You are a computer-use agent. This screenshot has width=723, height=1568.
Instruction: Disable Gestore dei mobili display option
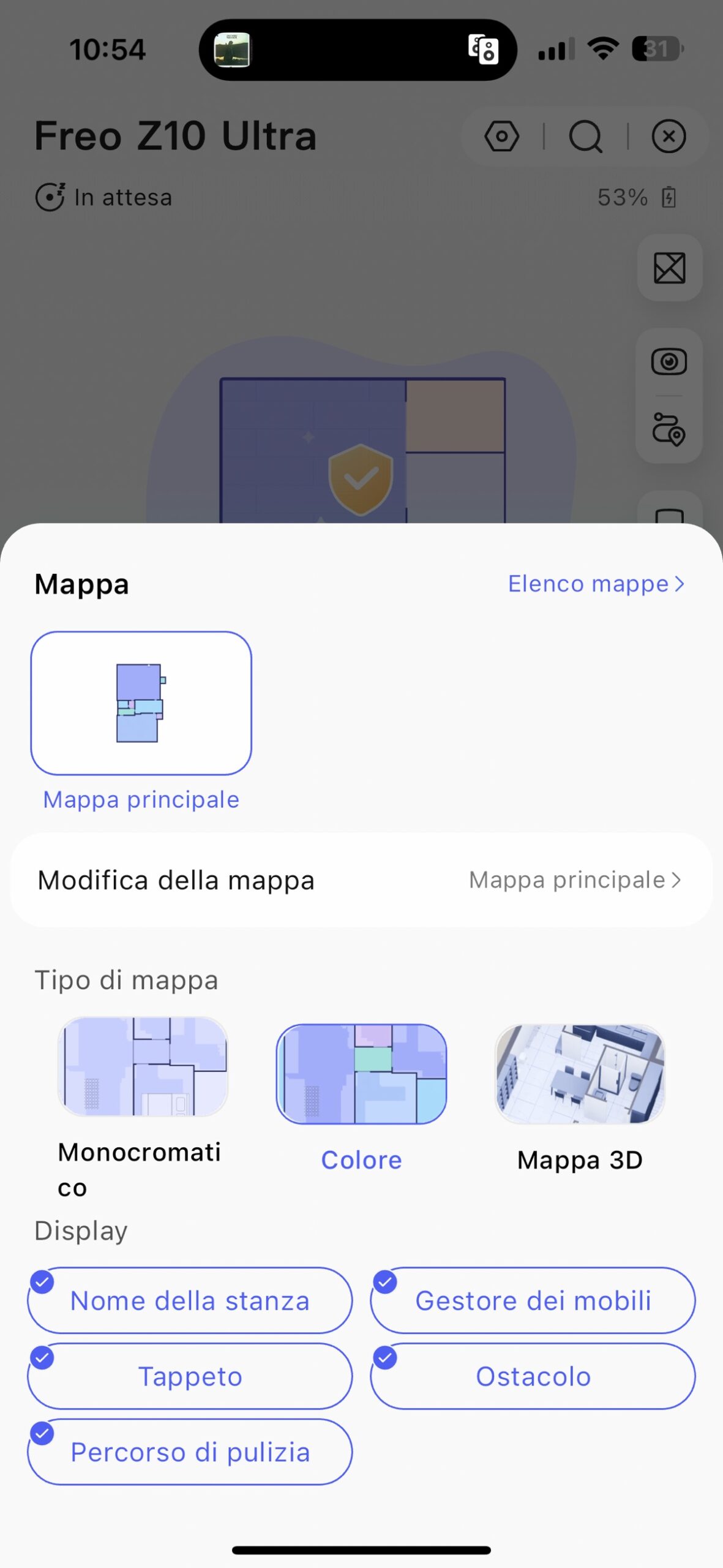(533, 1300)
